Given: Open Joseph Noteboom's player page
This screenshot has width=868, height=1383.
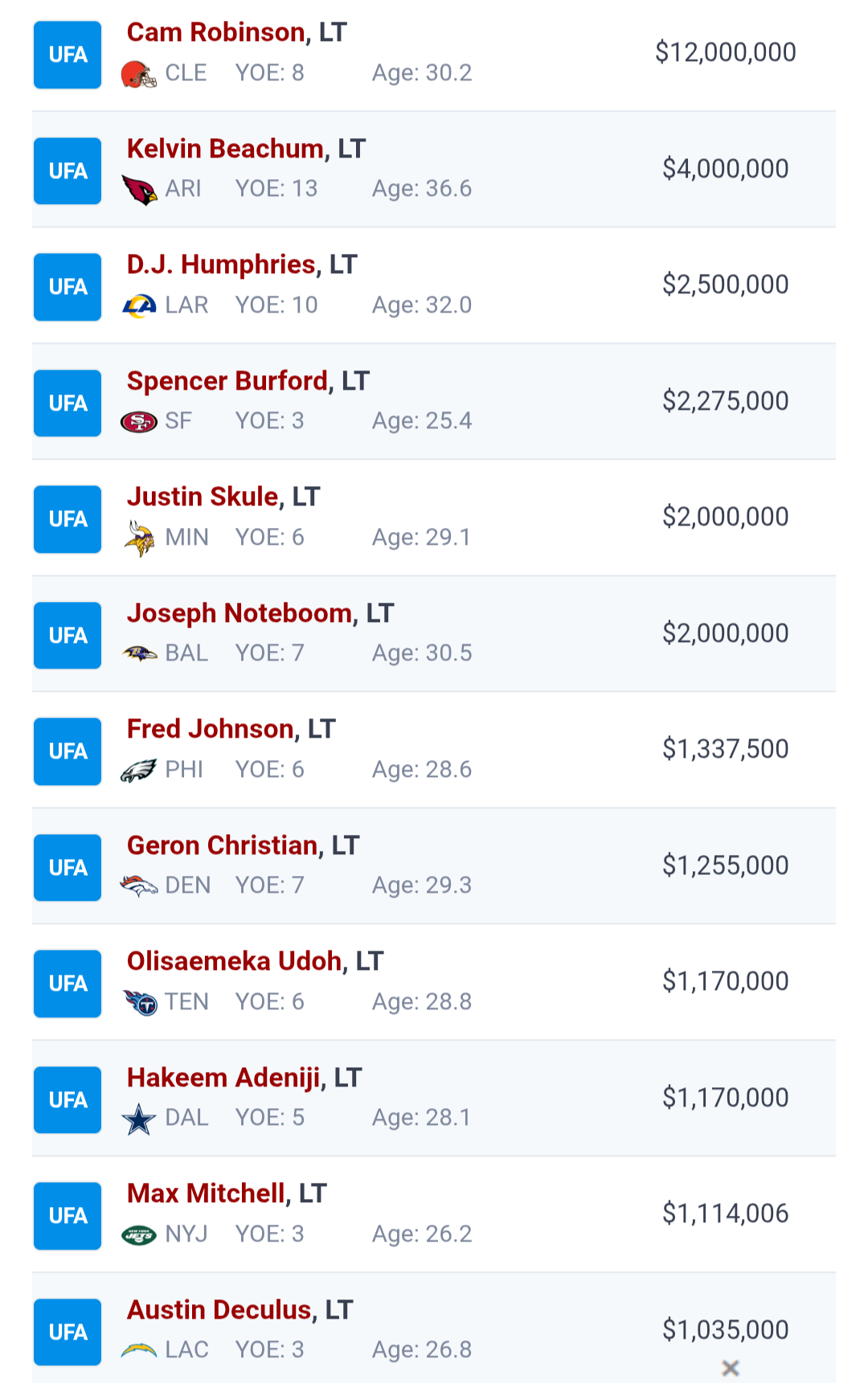Looking at the screenshot, I should 240,613.
